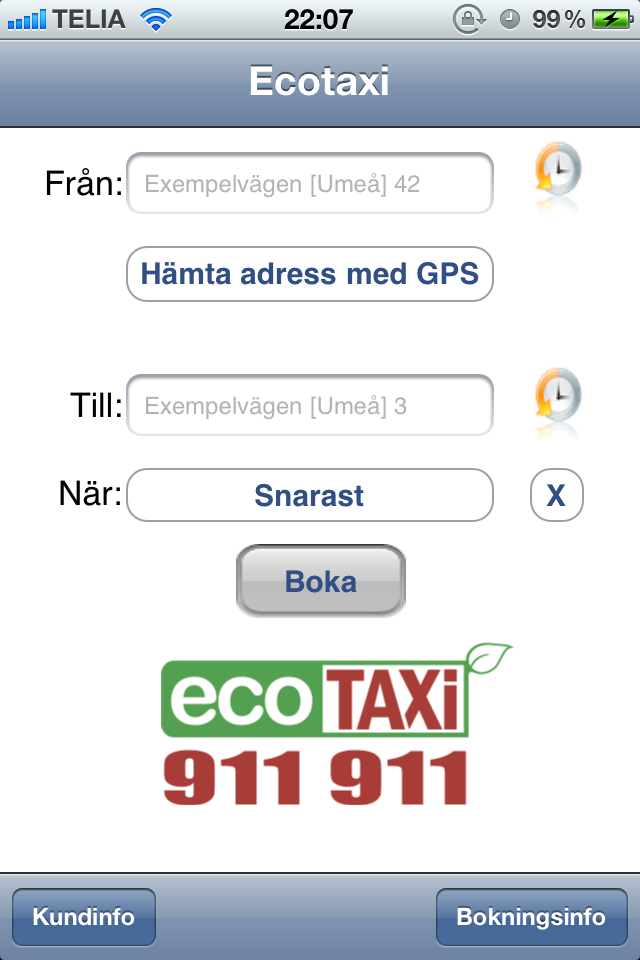
Task: Clear the När time with X
Action: (556, 496)
